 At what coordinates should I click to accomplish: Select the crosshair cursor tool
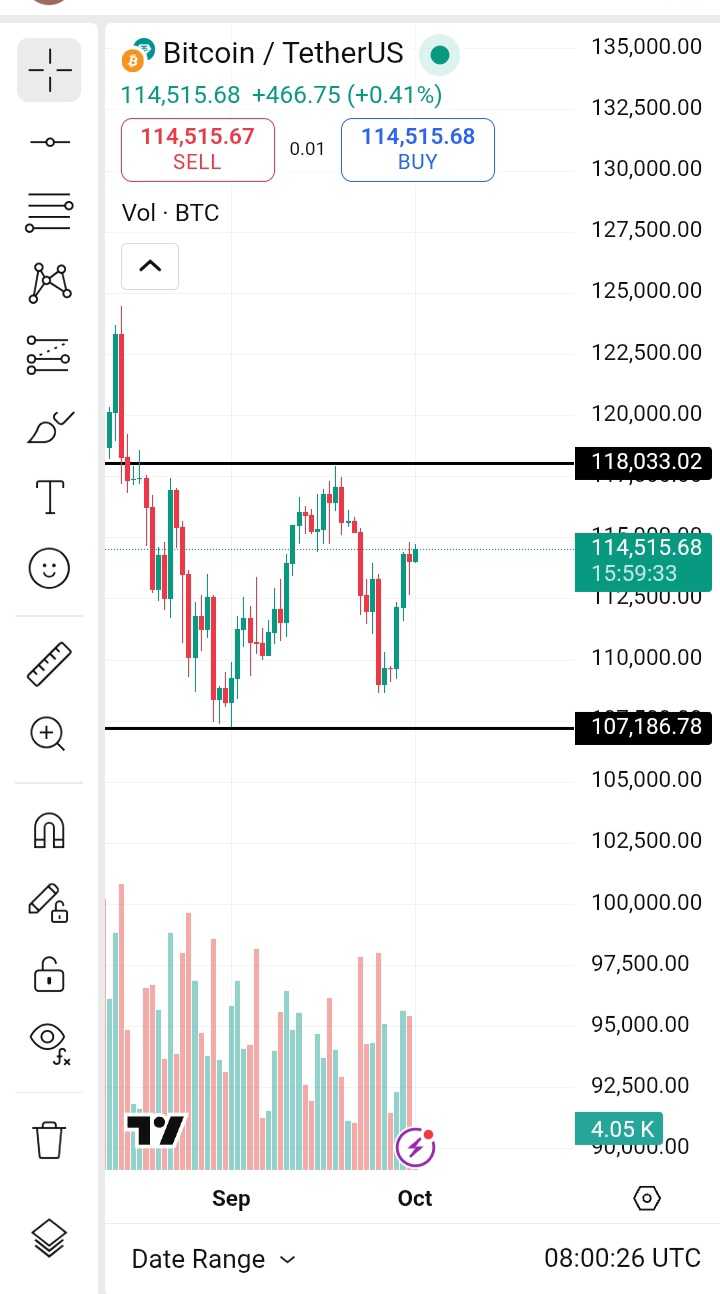[x=49, y=69]
